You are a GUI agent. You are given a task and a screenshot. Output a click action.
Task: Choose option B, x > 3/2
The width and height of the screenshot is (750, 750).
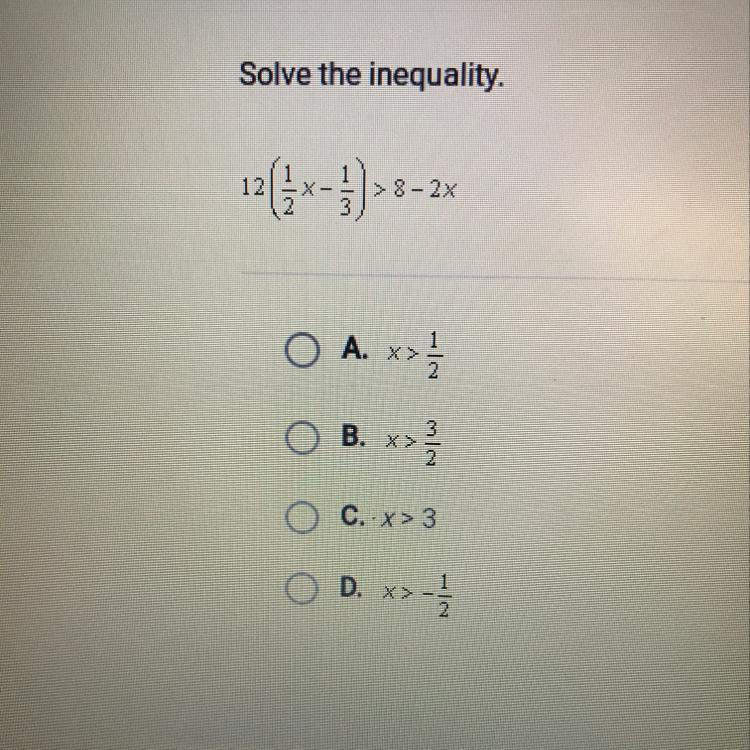point(300,439)
